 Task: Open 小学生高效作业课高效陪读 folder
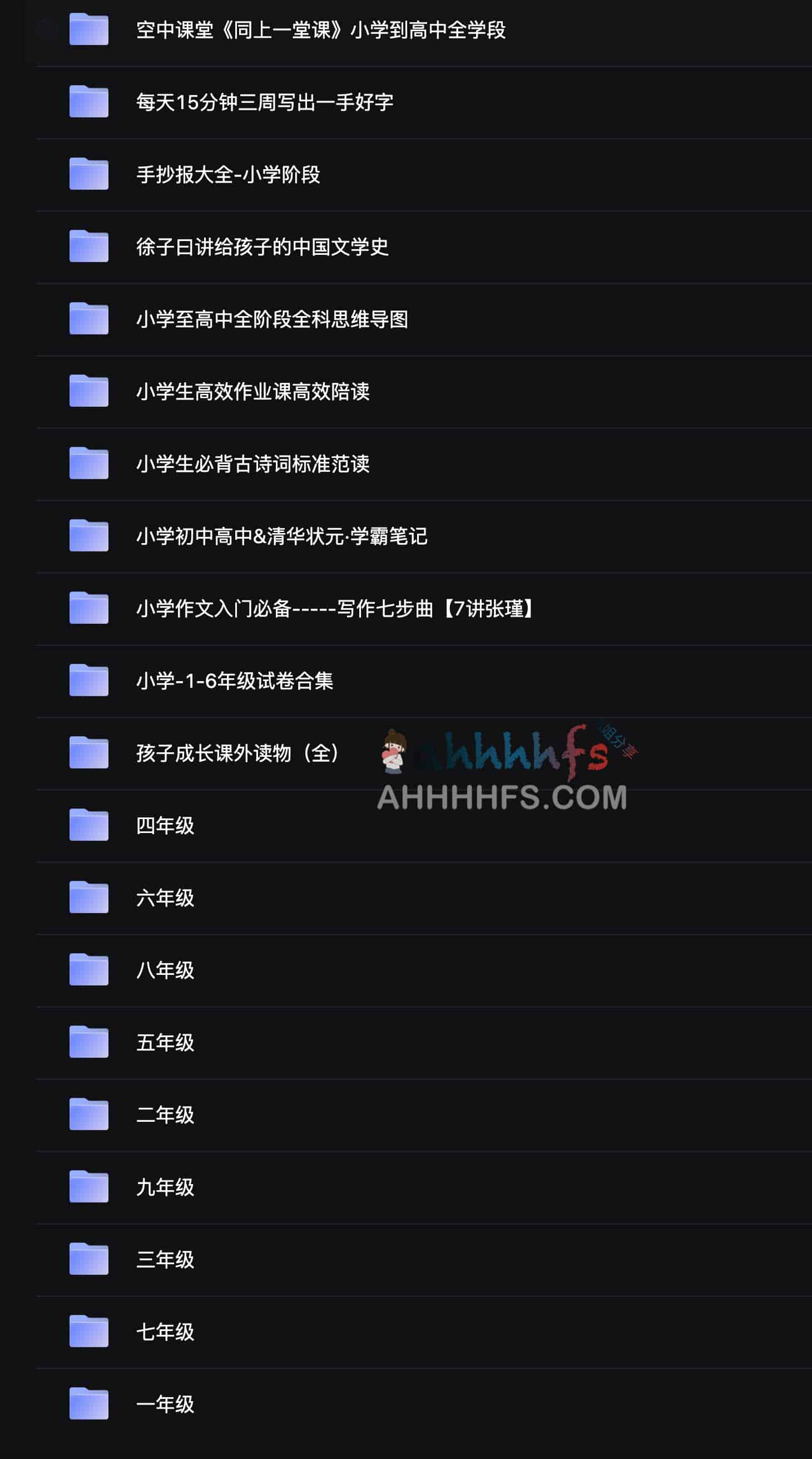252,391
